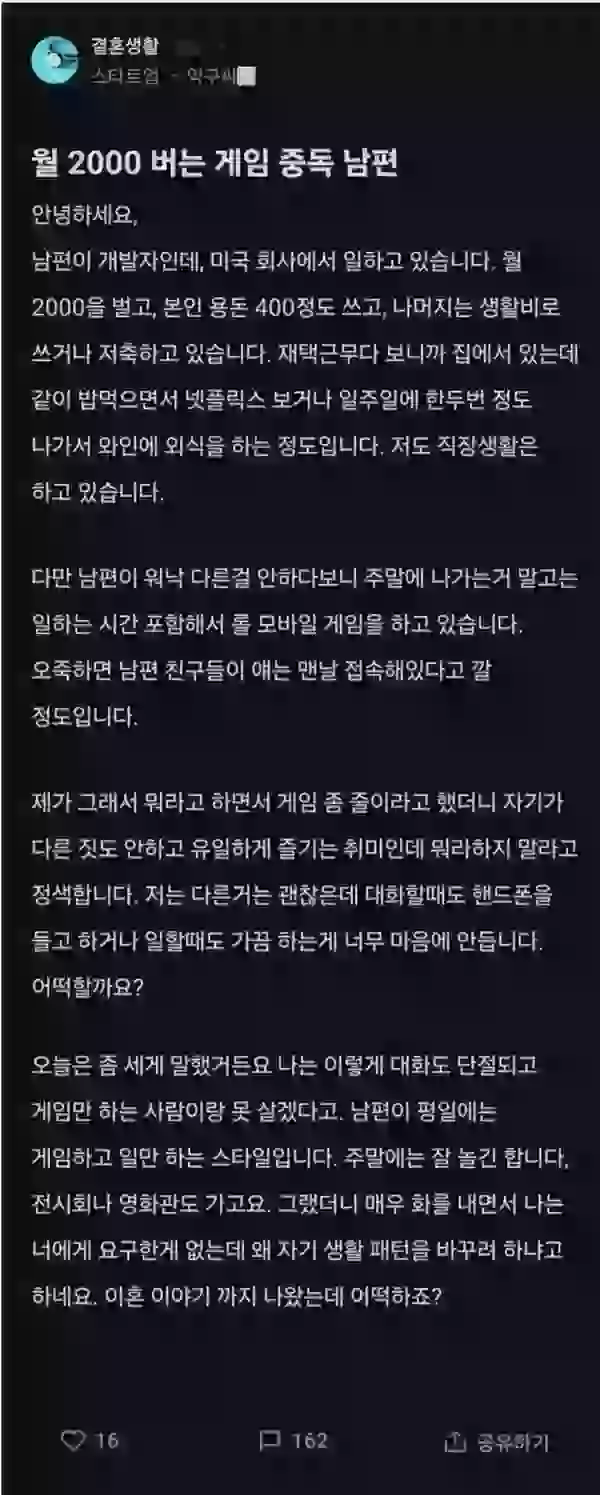600x1495 pixels.
Task: Like this post with the heart icon
Action: click(74, 1440)
